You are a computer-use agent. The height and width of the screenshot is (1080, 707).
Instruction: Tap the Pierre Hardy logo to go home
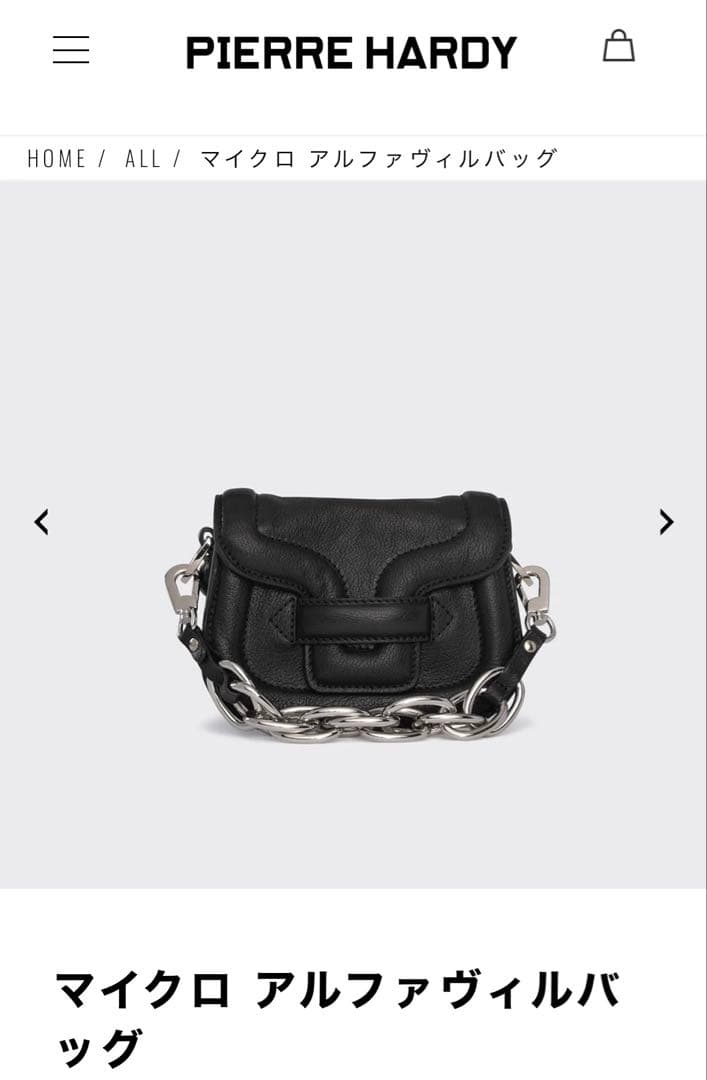tap(351, 52)
